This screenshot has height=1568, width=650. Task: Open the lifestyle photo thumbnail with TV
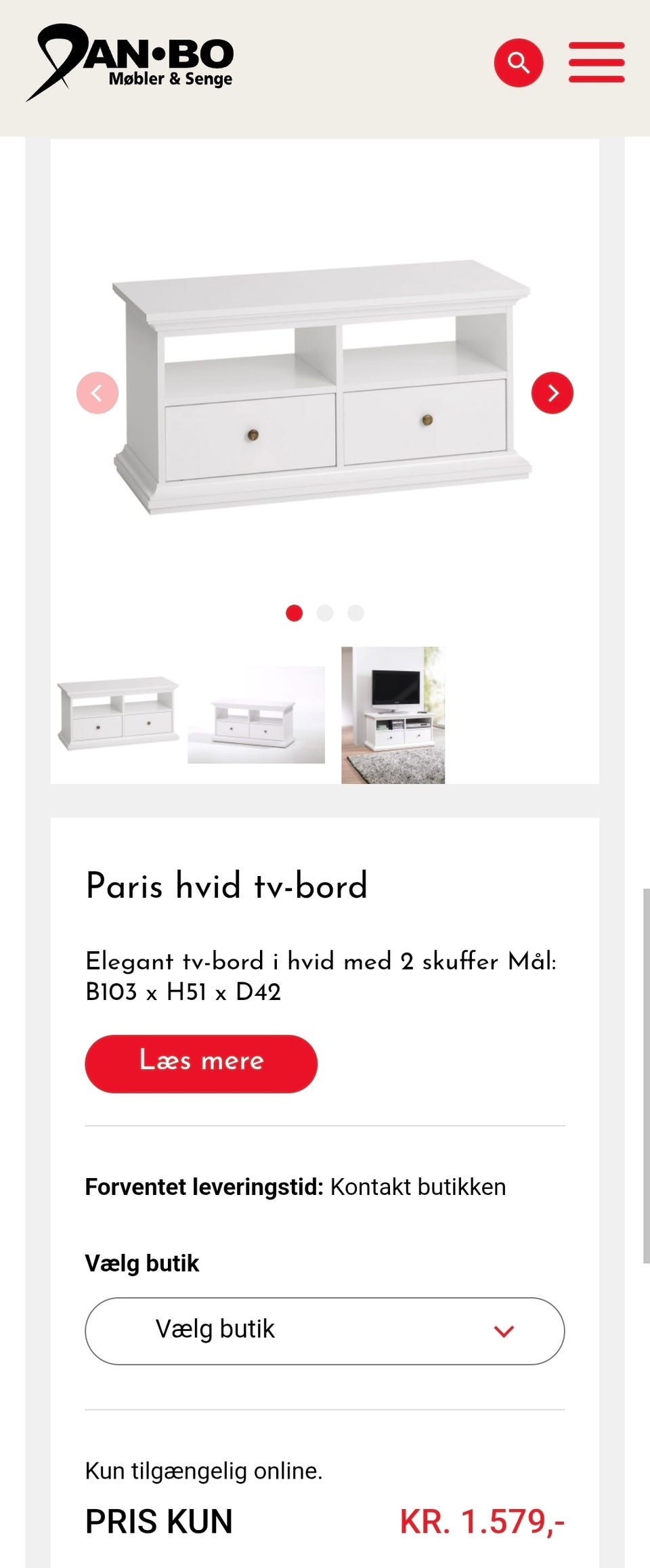pyautogui.click(x=393, y=714)
